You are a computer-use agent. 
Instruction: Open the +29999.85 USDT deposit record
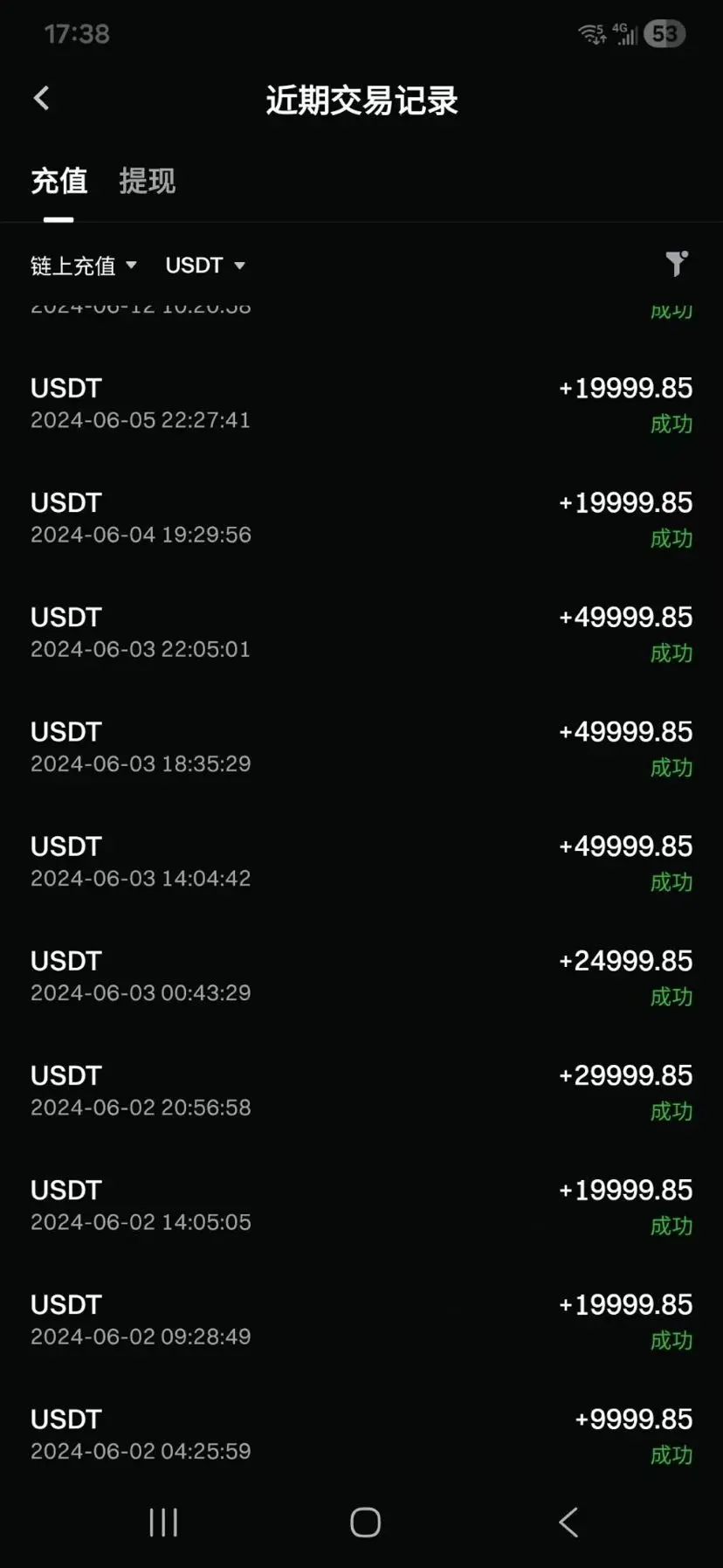point(361,1090)
